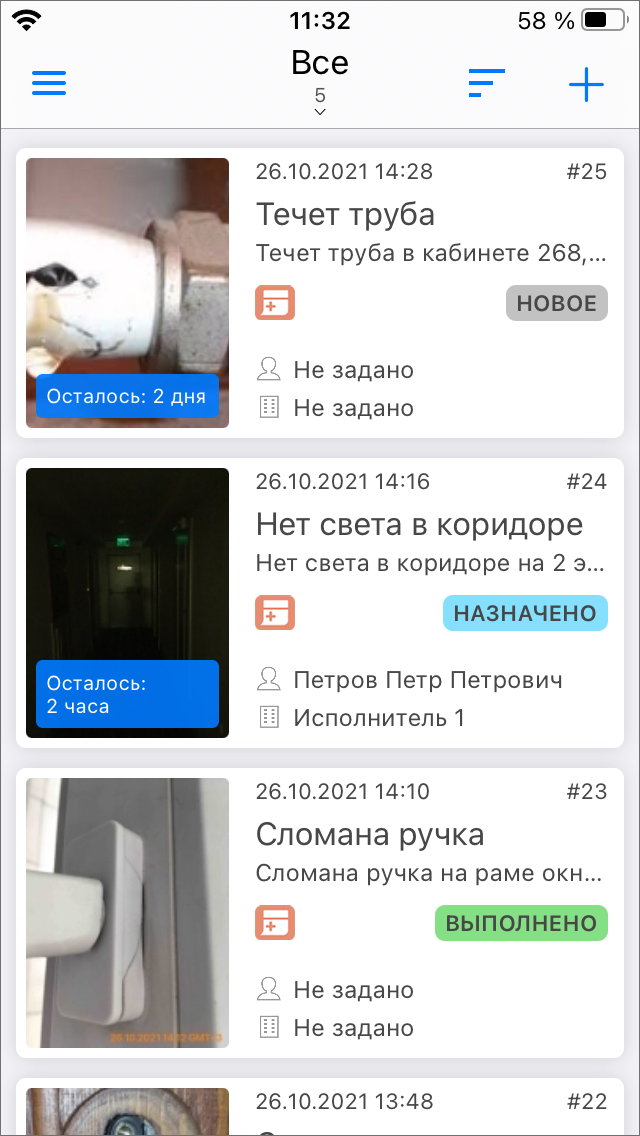Viewport: 640px width, 1136px height.
Task: Open the hamburger drawer menu
Action: coord(49,83)
